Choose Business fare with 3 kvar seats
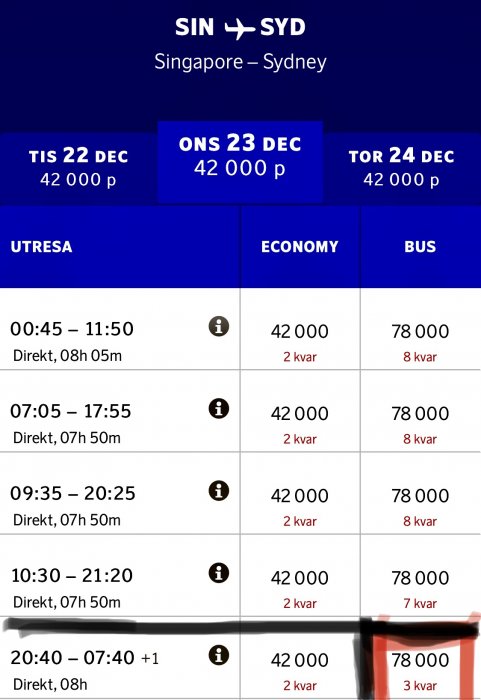Screen dimensions: 481x700 [421, 658]
